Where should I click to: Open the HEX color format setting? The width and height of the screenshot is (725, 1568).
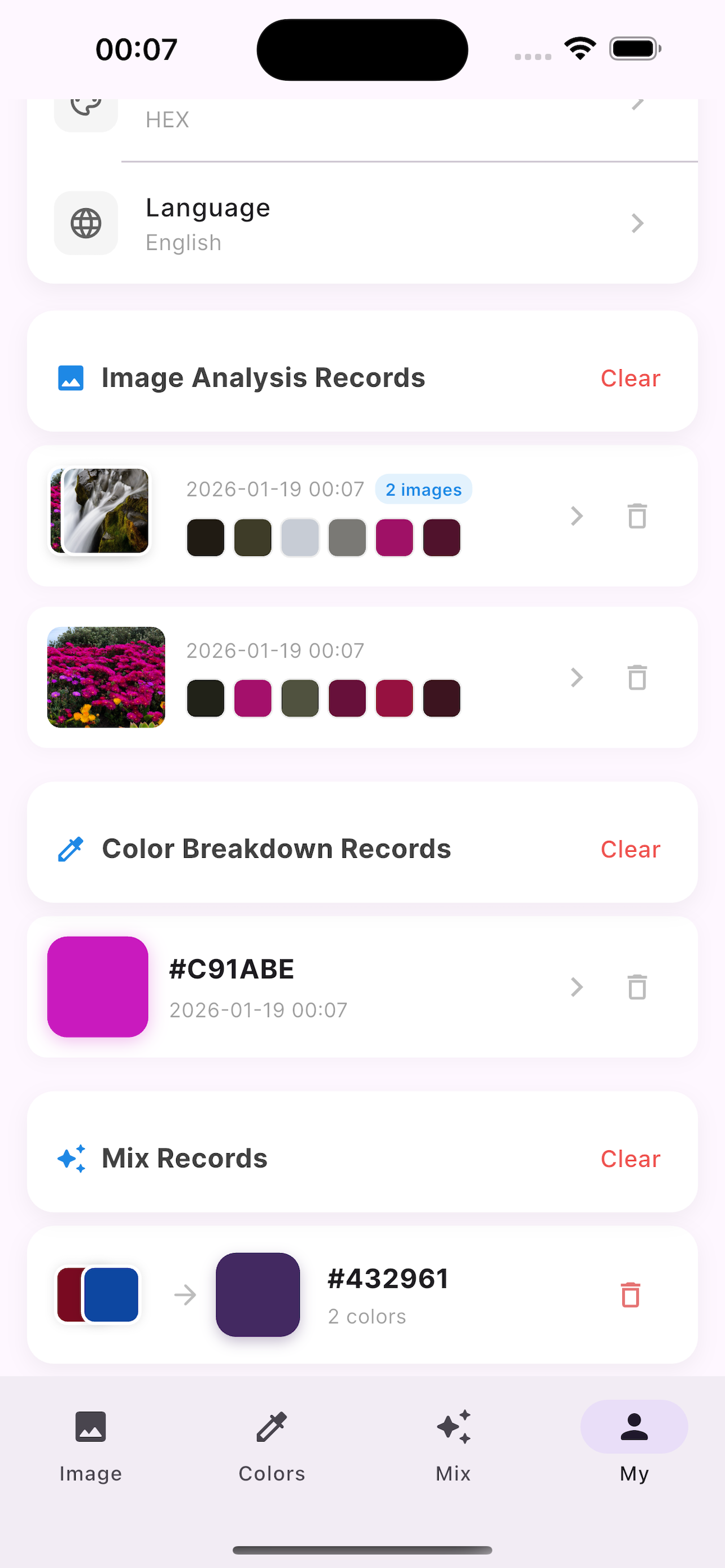click(361, 116)
